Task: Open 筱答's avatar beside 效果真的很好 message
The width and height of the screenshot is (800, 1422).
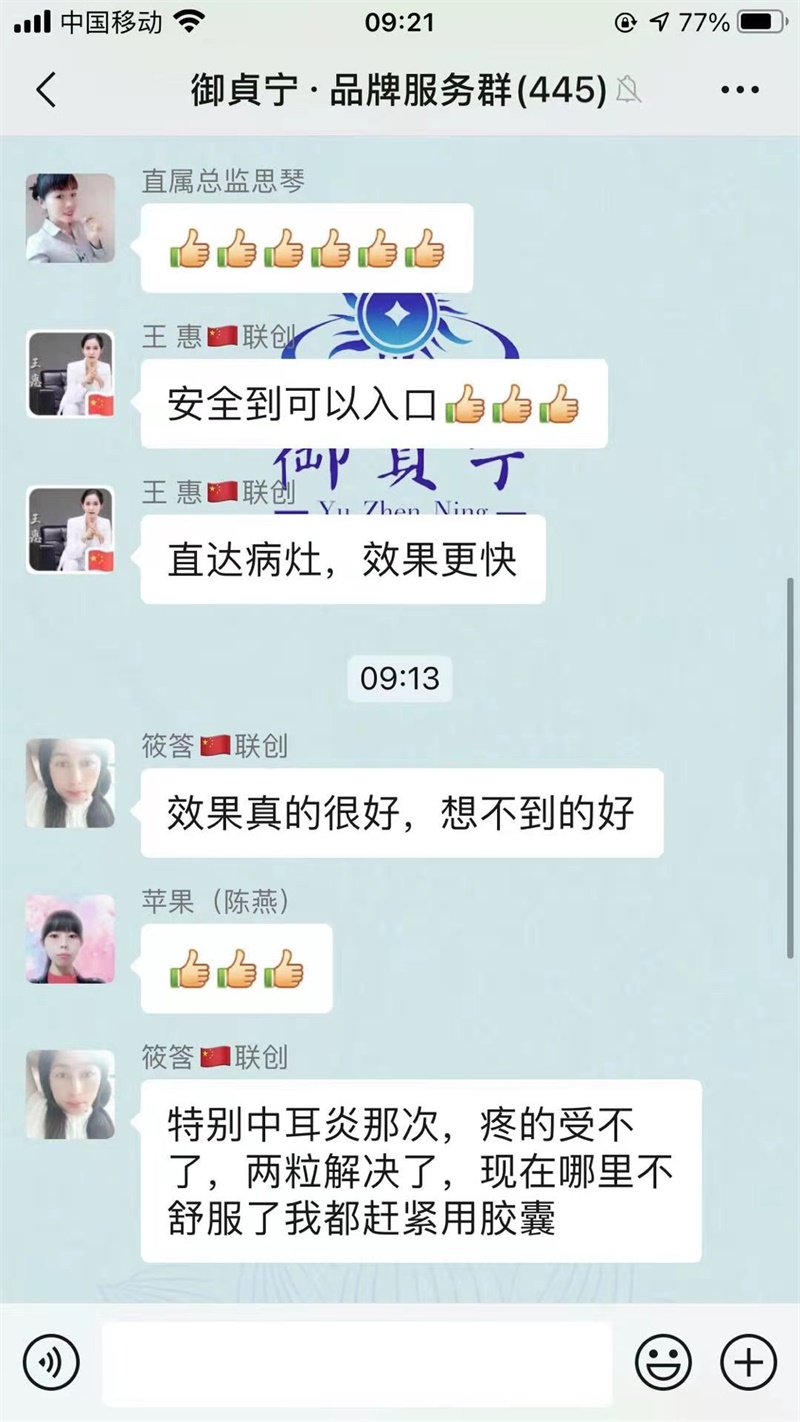Action: click(70, 783)
